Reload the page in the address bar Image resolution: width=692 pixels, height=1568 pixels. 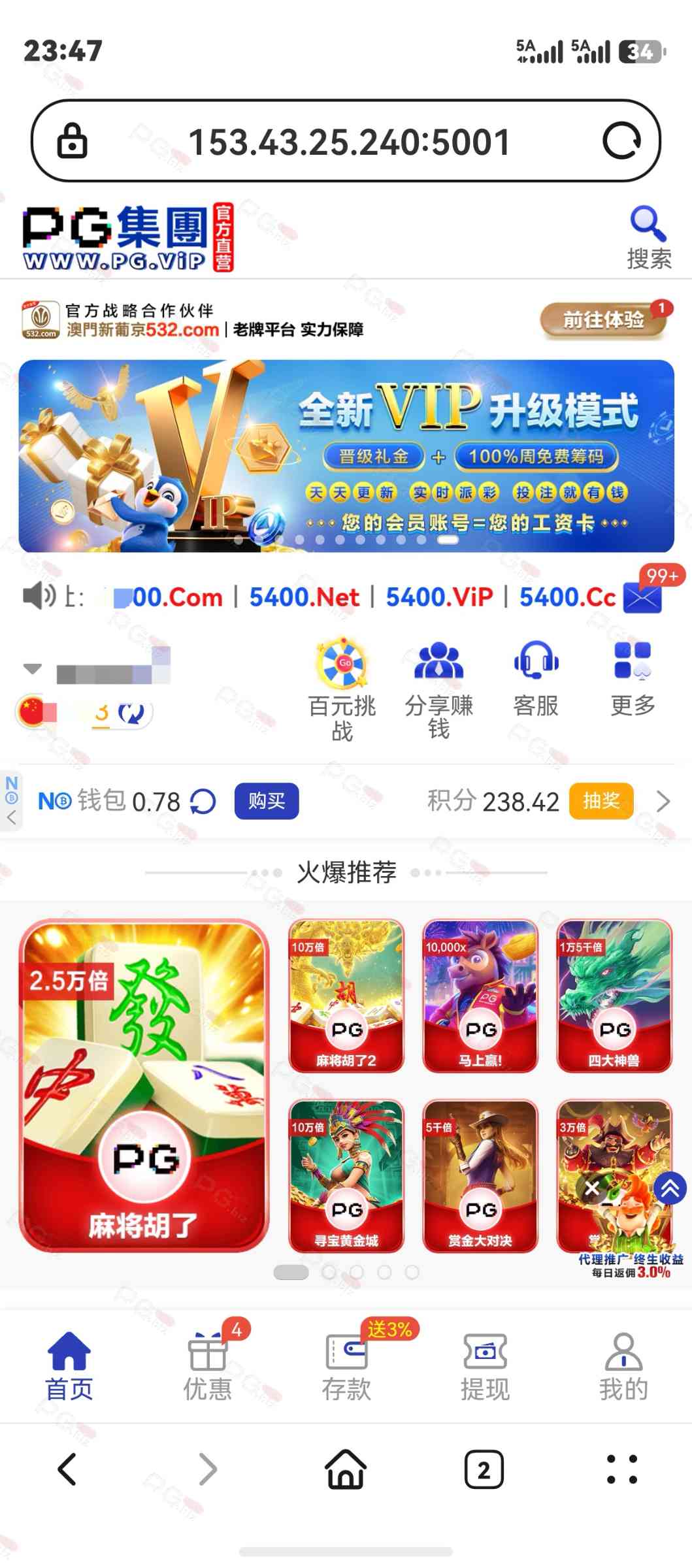coord(621,141)
